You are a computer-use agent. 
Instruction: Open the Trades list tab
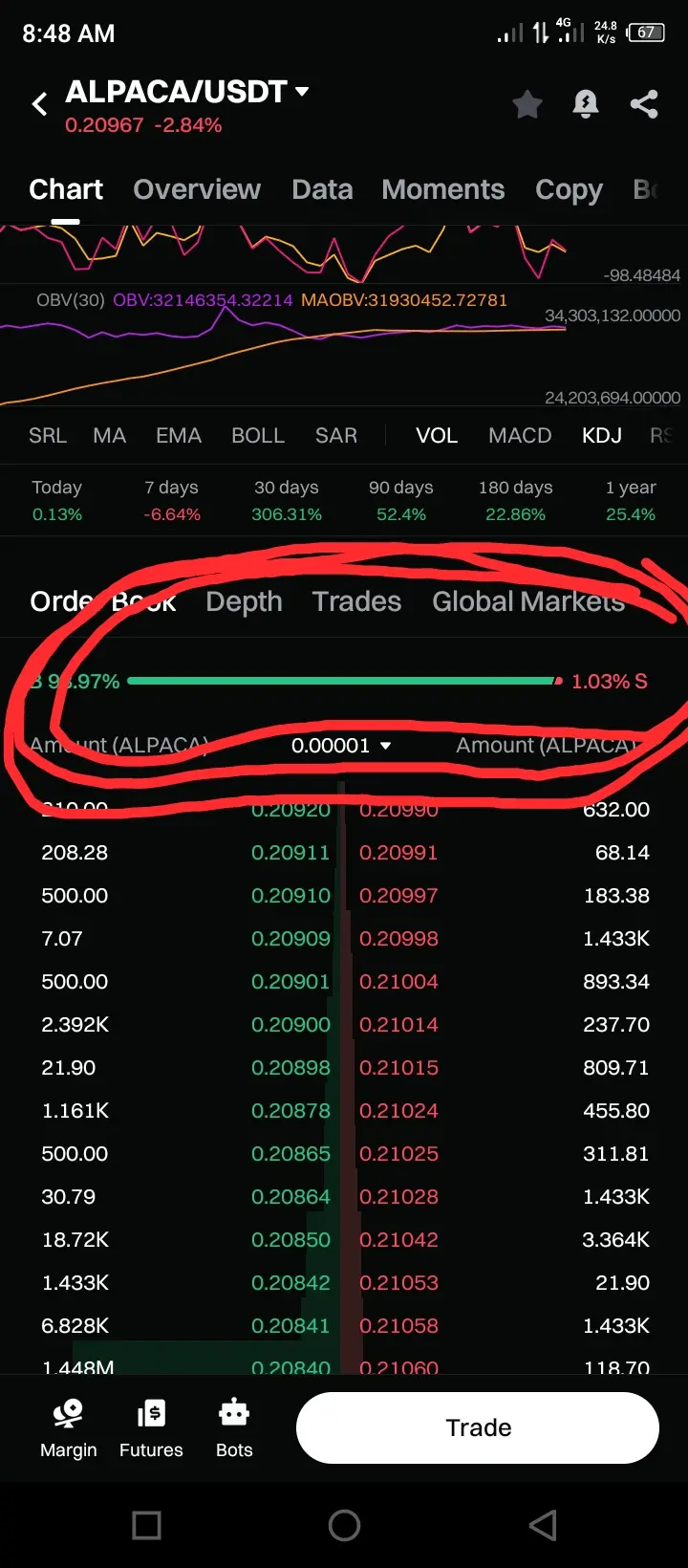356,601
